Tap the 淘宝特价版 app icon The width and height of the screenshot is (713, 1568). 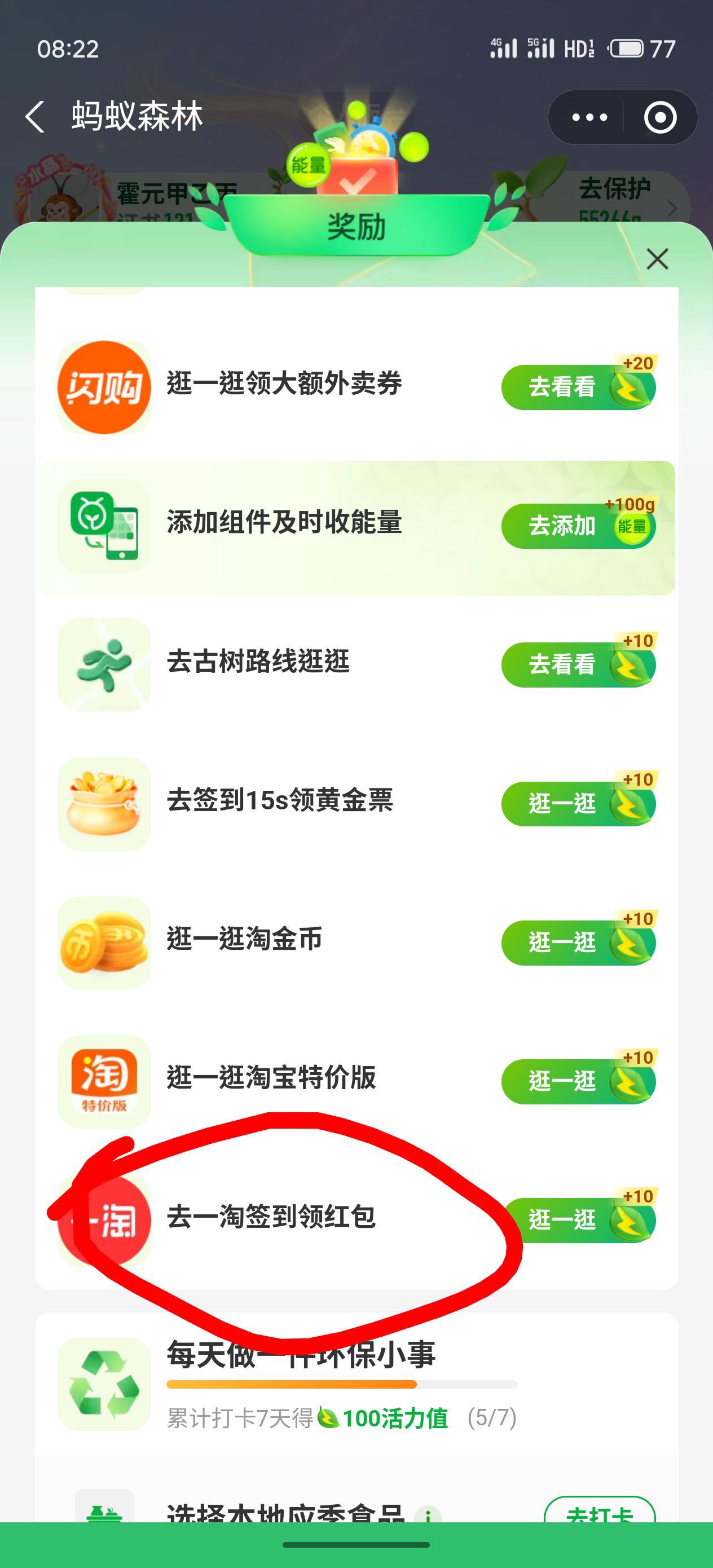coord(104,1082)
